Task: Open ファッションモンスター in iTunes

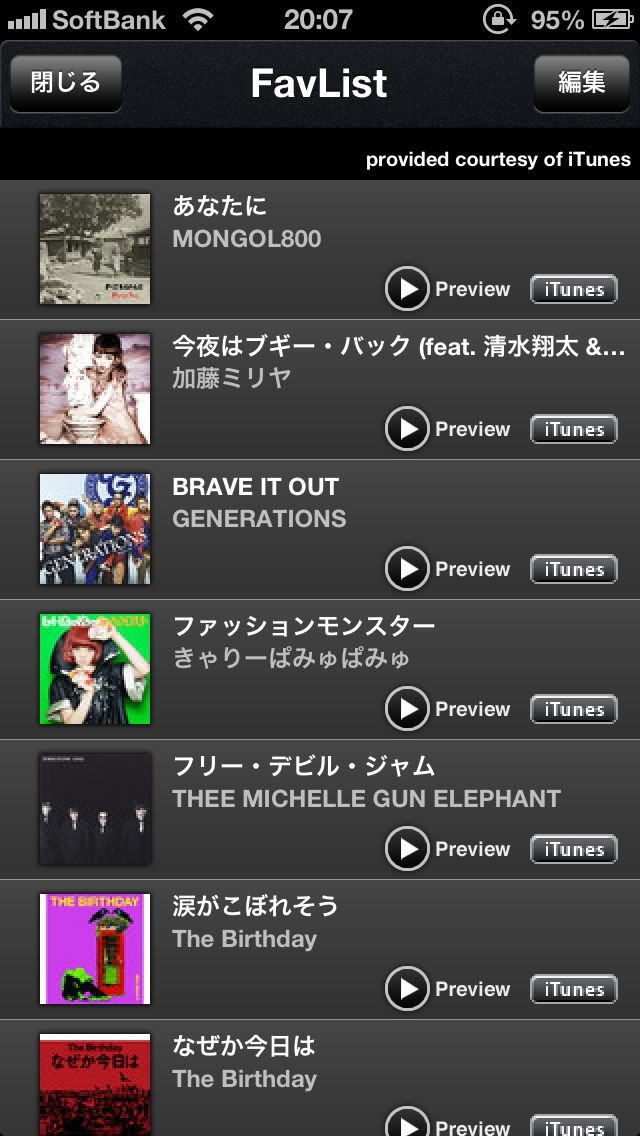Action: (x=574, y=710)
